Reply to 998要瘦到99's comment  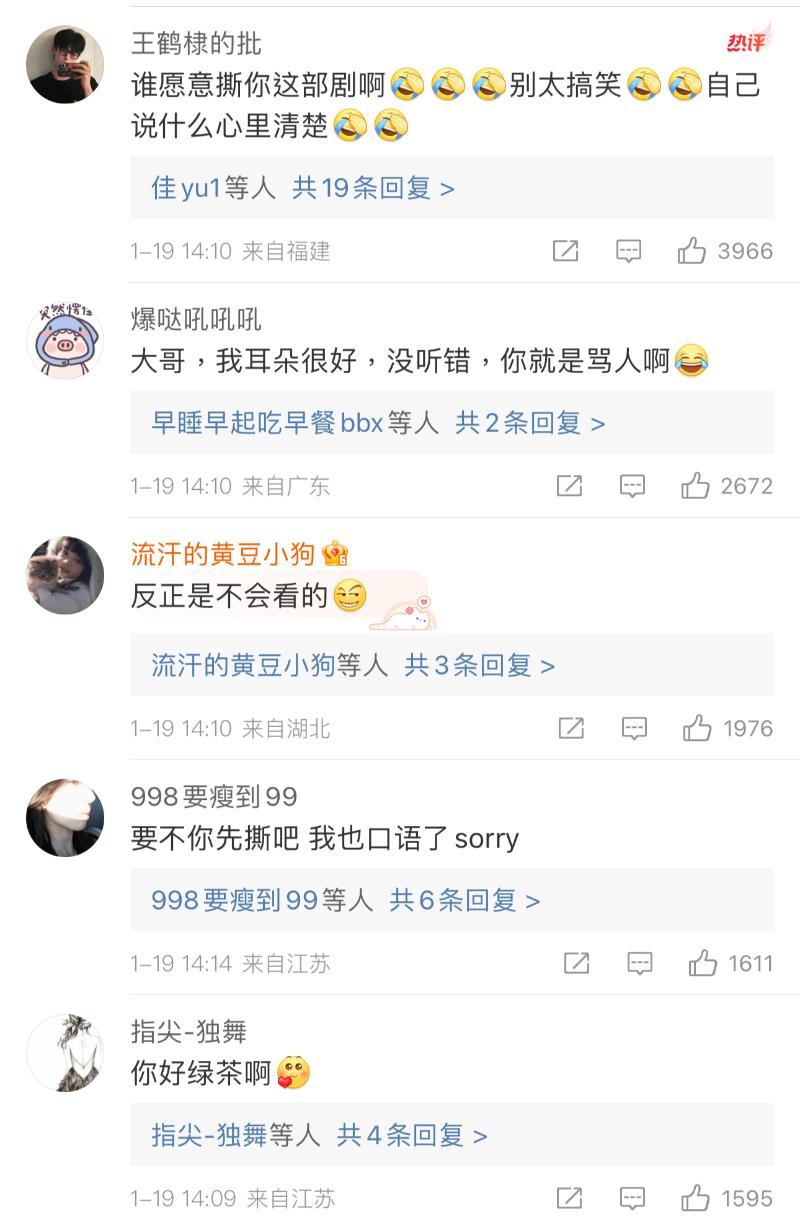click(639, 963)
